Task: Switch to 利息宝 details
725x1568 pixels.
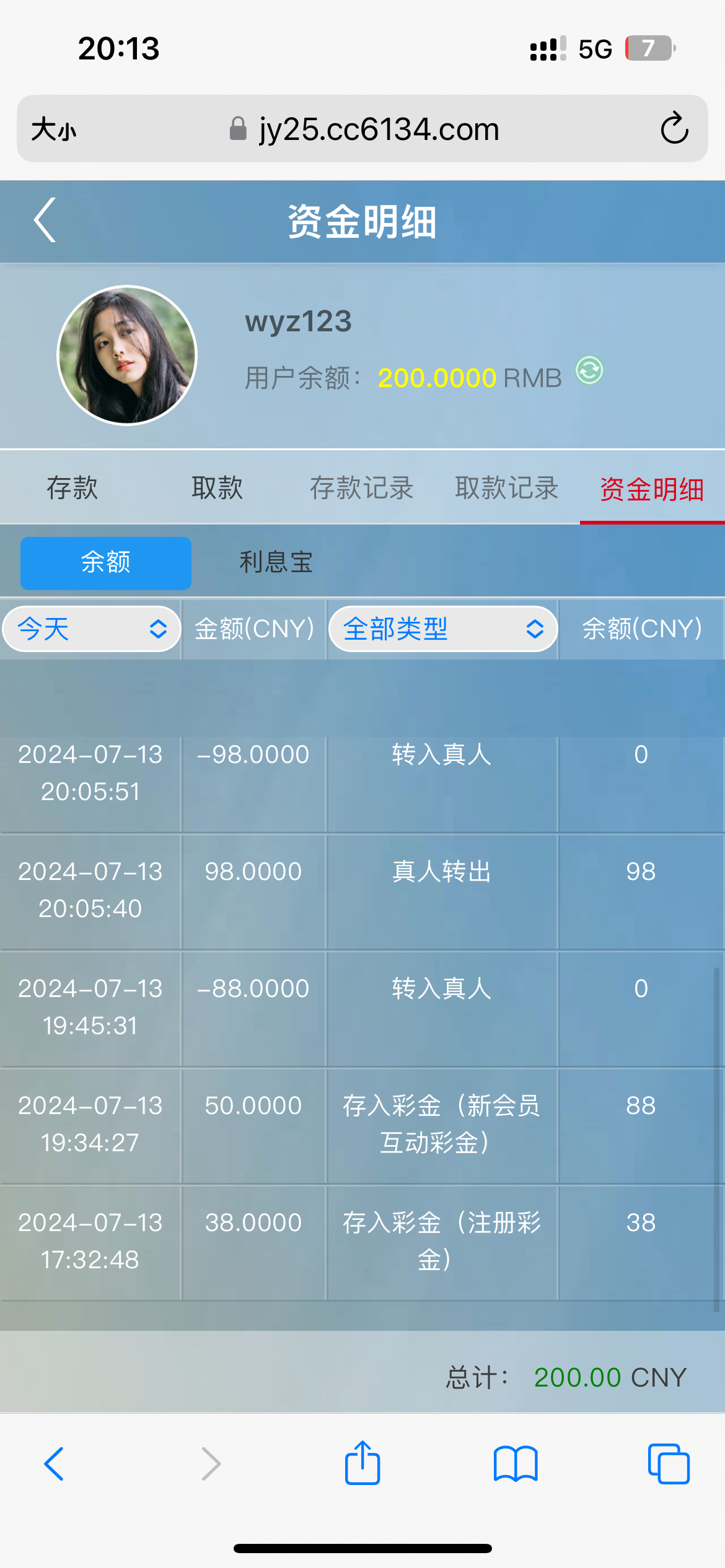Action: (276, 563)
